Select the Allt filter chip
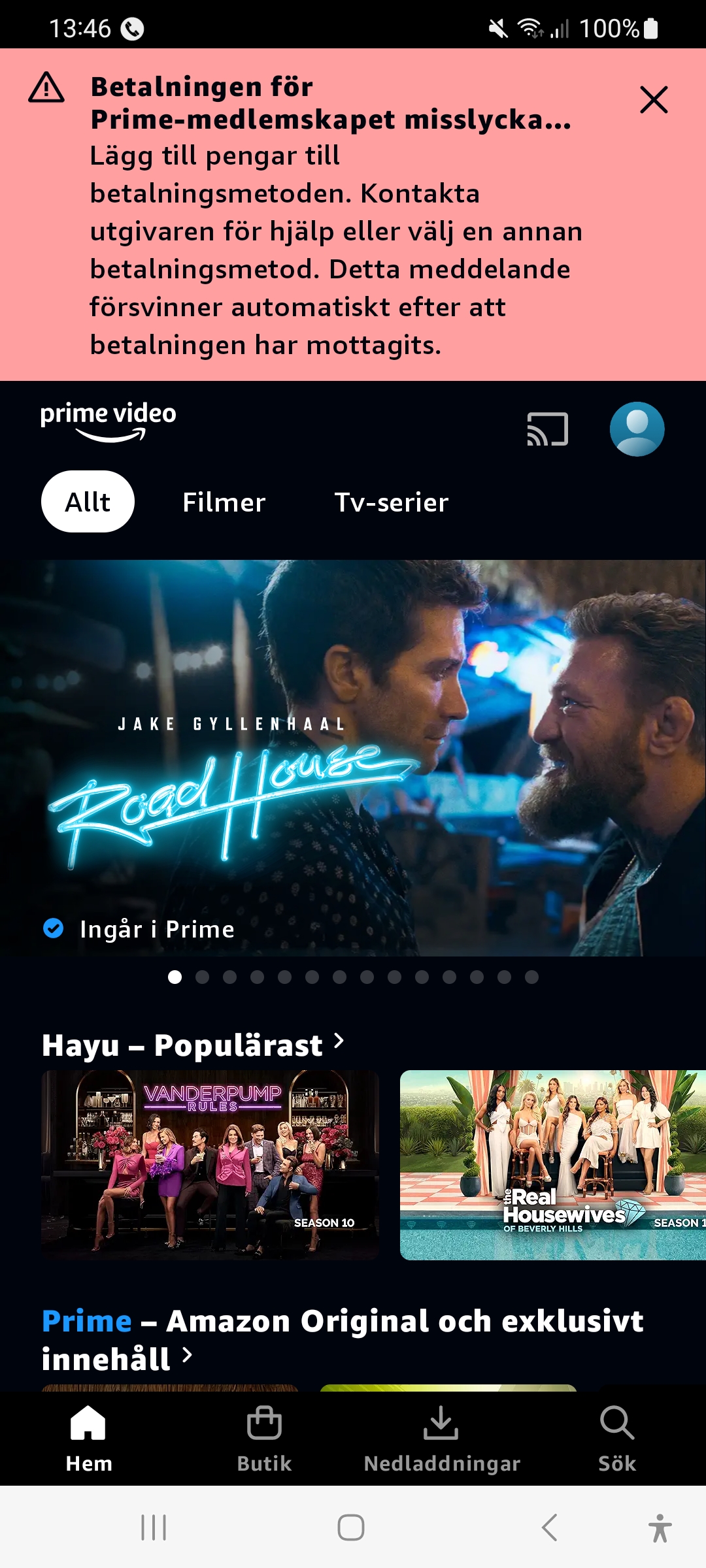 click(88, 502)
